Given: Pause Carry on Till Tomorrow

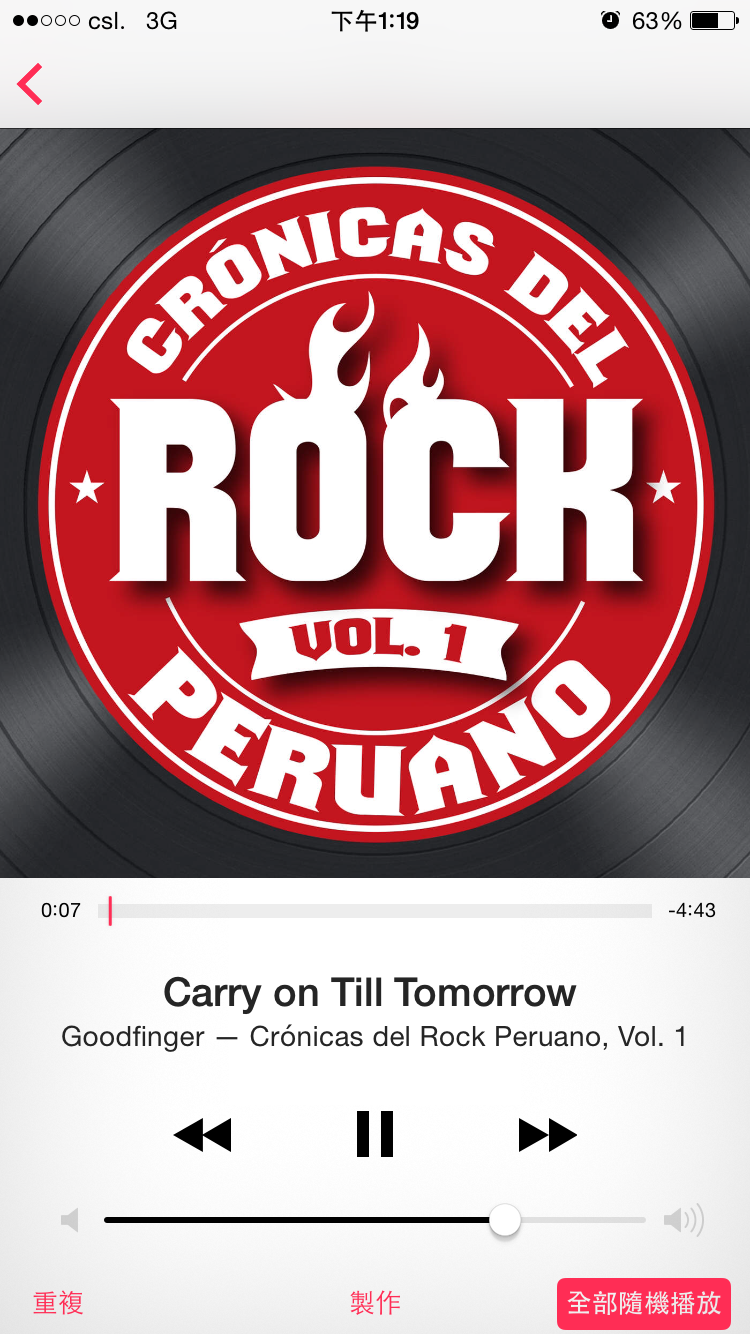Looking at the screenshot, I should pos(375,1134).
